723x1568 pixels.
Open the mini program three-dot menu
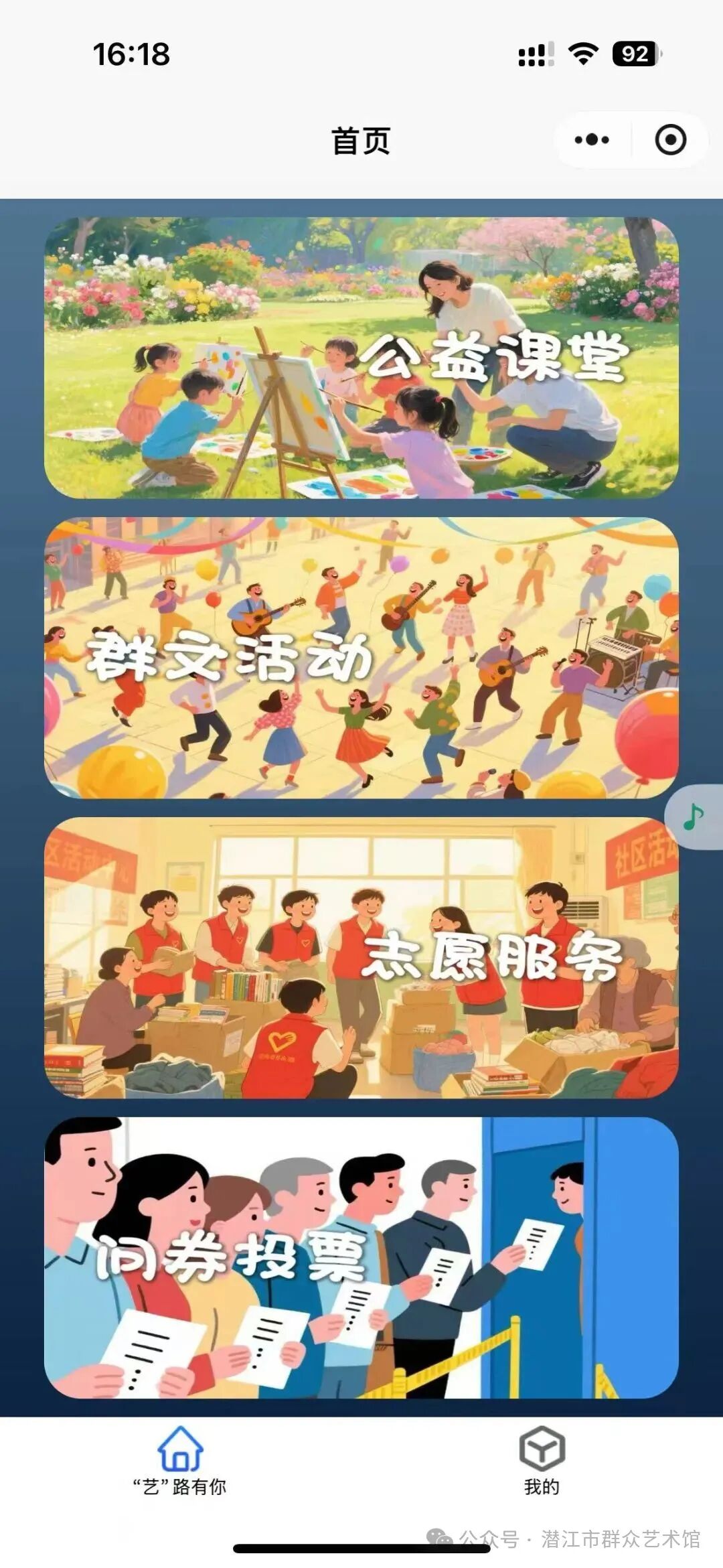tap(592, 140)
